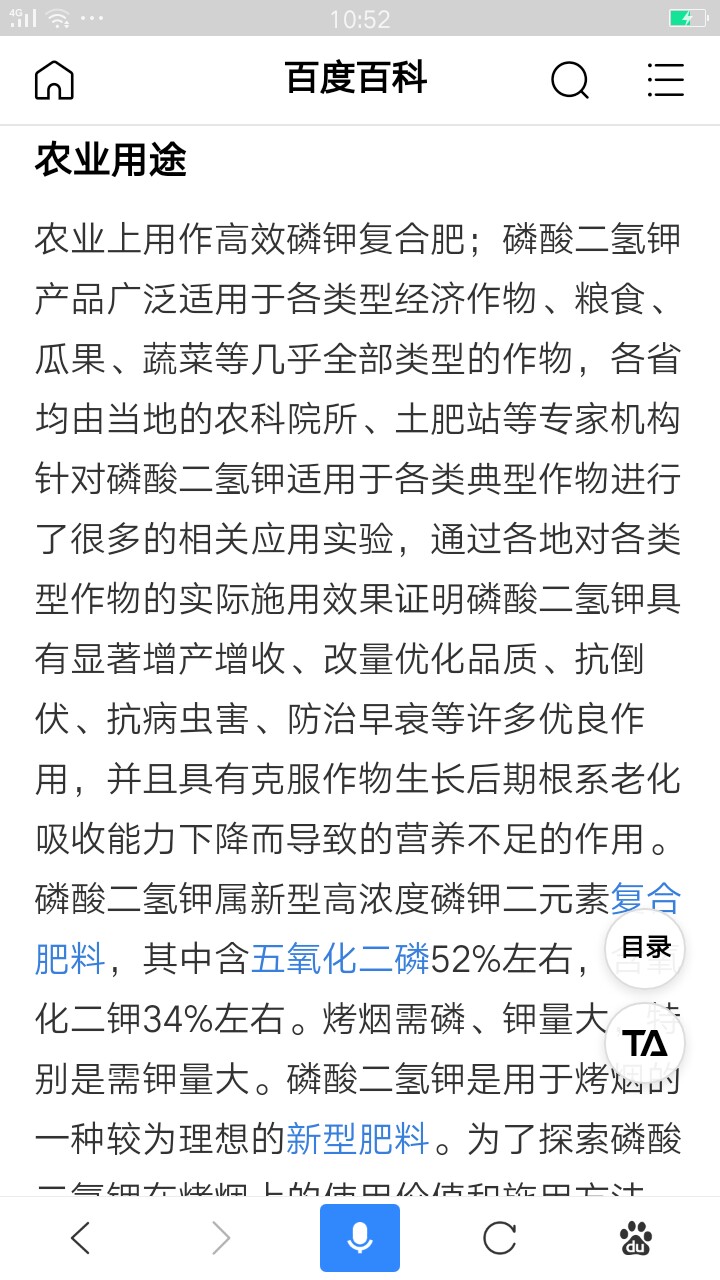
Task: Tap the floating TA button
Action: tap(645, 1043)
